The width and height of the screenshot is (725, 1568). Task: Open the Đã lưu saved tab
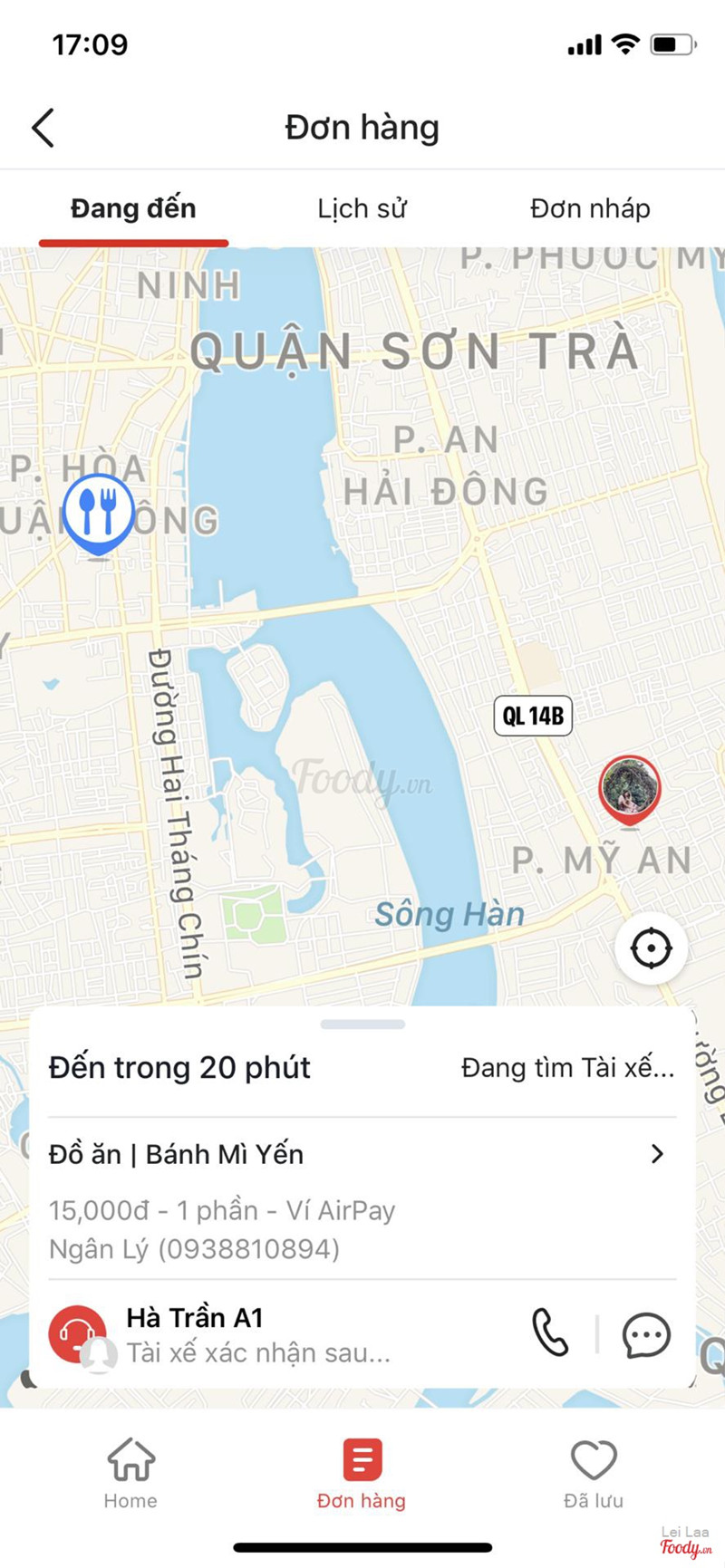point(594,1474)
